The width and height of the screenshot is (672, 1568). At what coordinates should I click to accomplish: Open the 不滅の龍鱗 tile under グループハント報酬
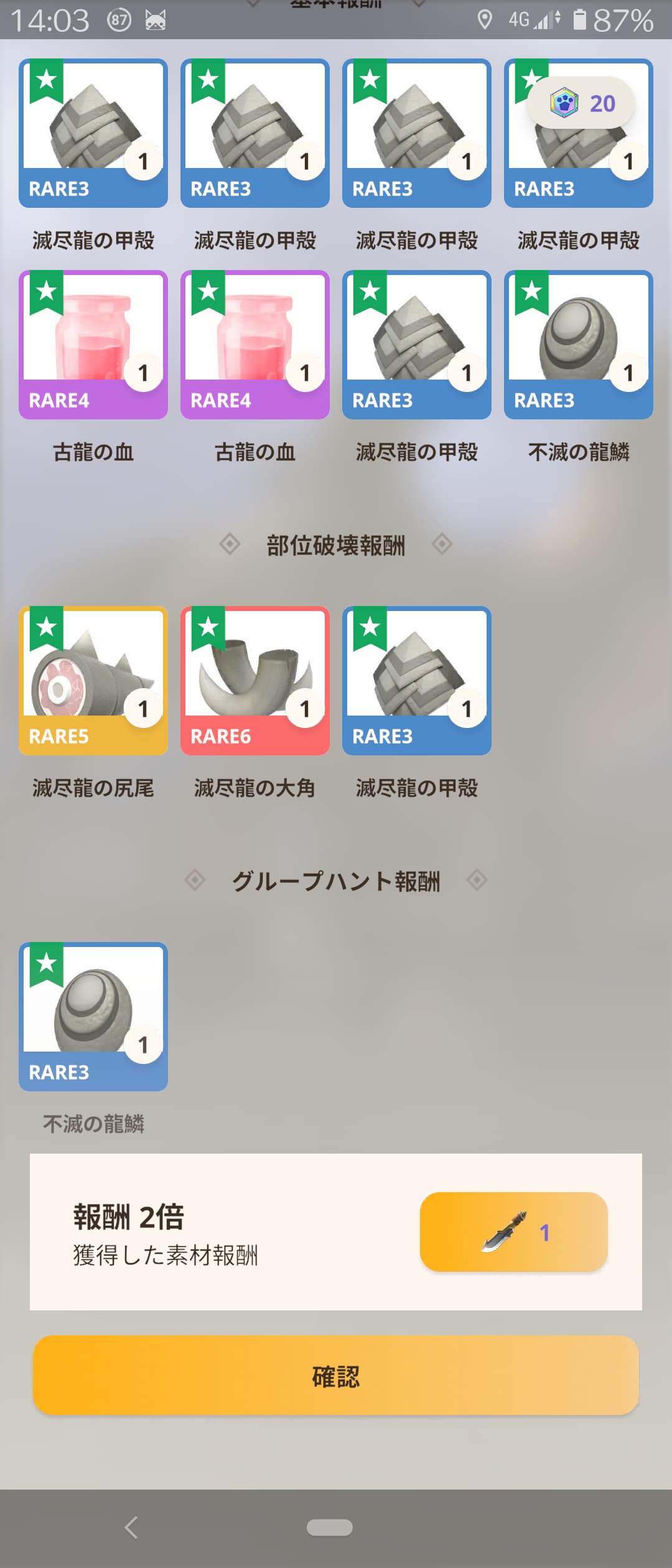(93, 1016)
